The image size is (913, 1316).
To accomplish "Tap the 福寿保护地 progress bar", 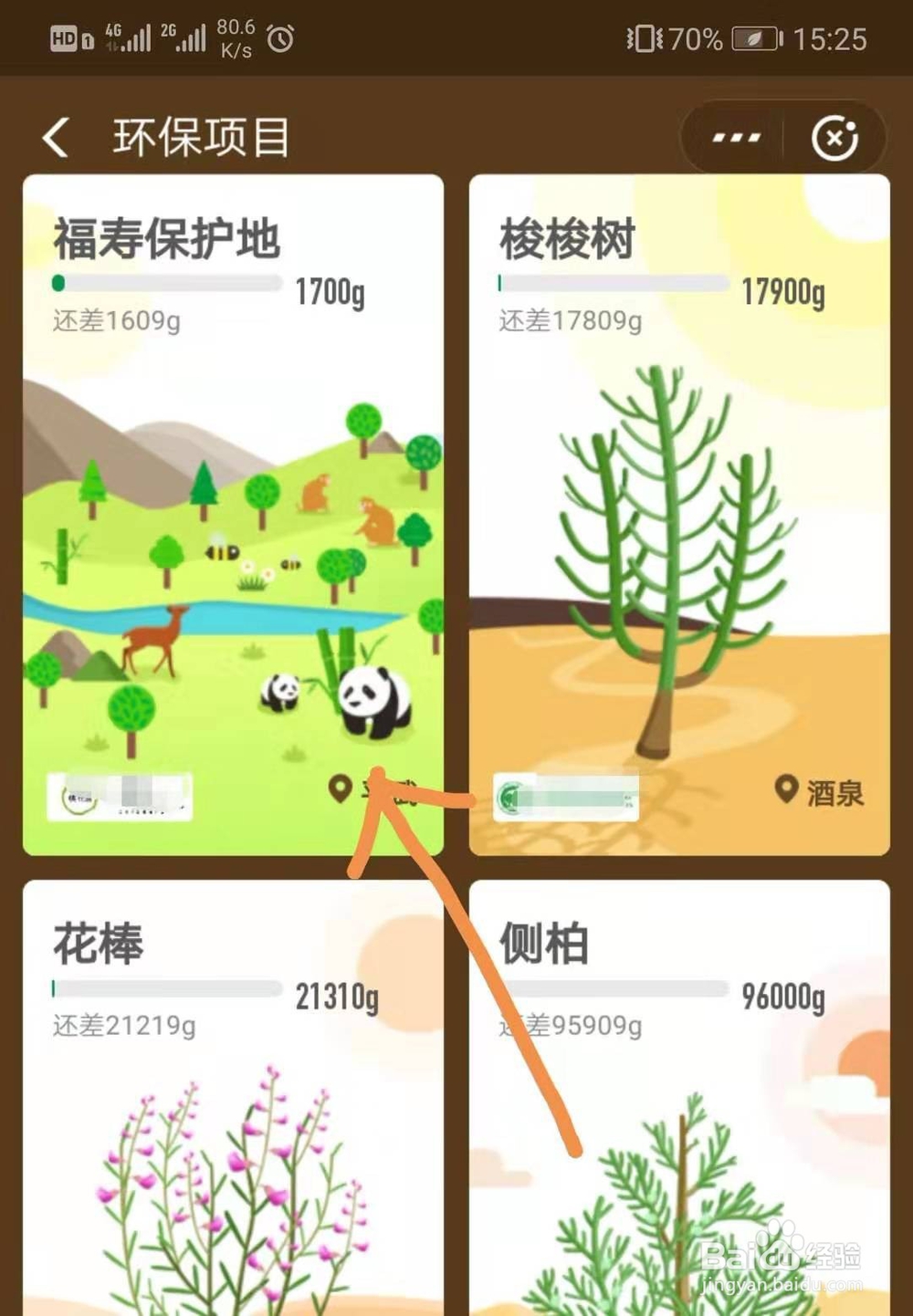I will [x=167, y=283].
